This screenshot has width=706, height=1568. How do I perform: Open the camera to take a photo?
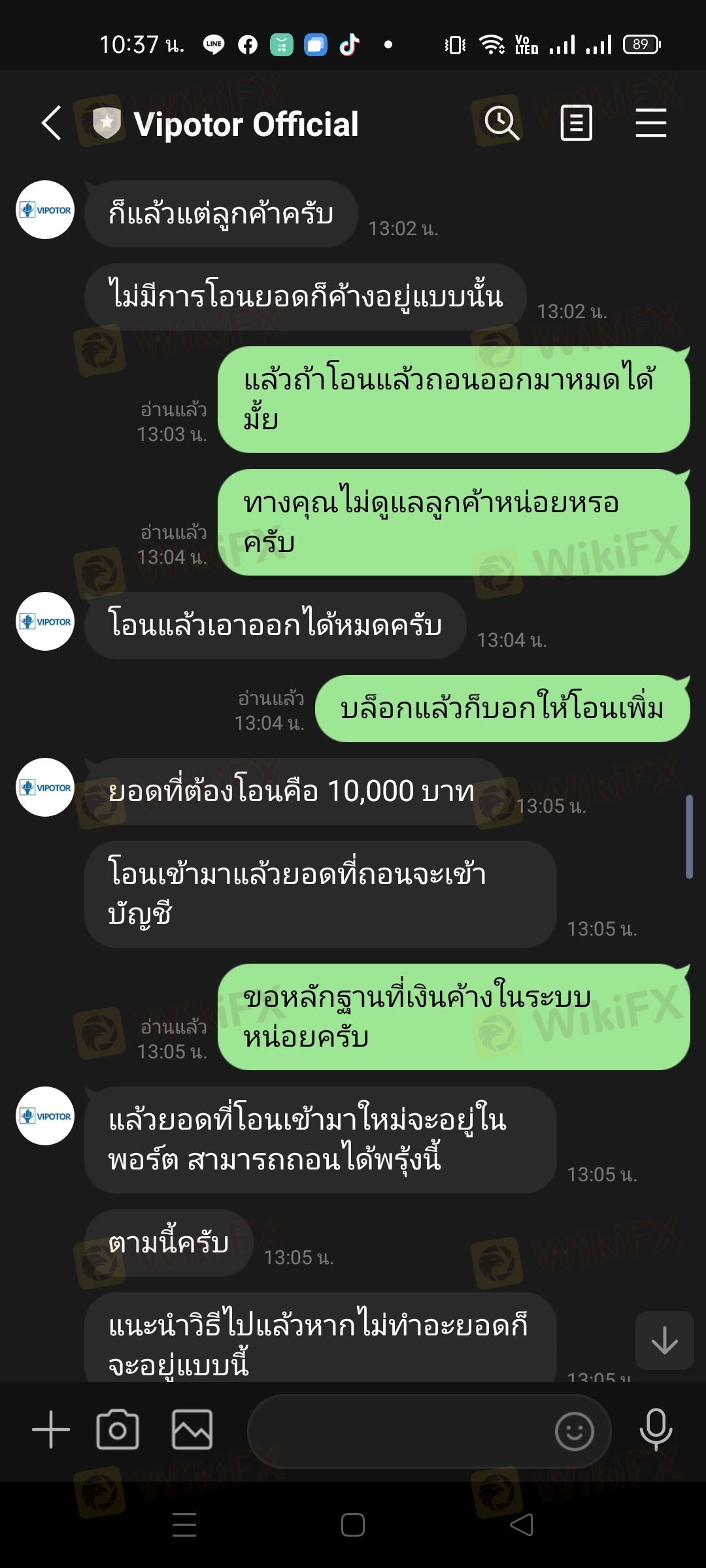tap(118, 1429)
